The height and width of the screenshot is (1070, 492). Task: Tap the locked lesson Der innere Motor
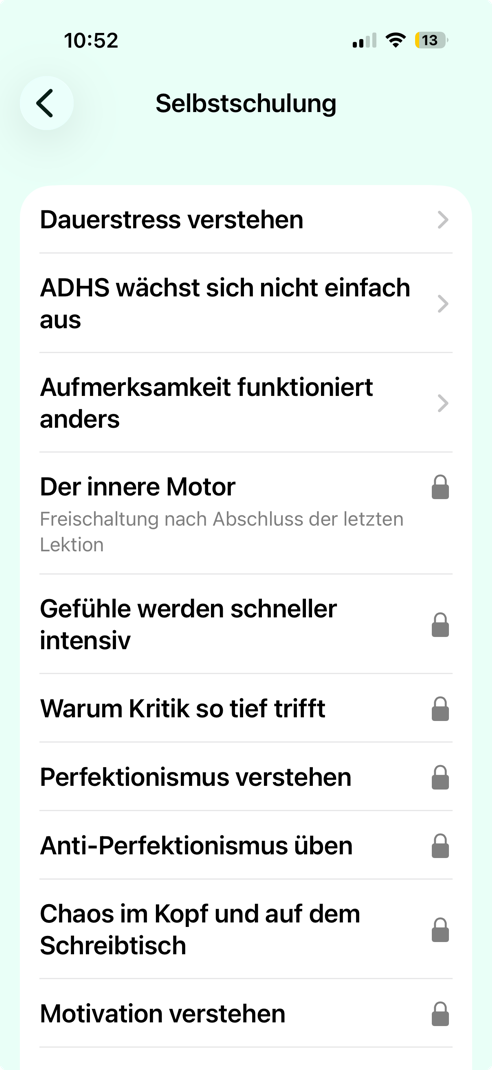tap(246, 513)
